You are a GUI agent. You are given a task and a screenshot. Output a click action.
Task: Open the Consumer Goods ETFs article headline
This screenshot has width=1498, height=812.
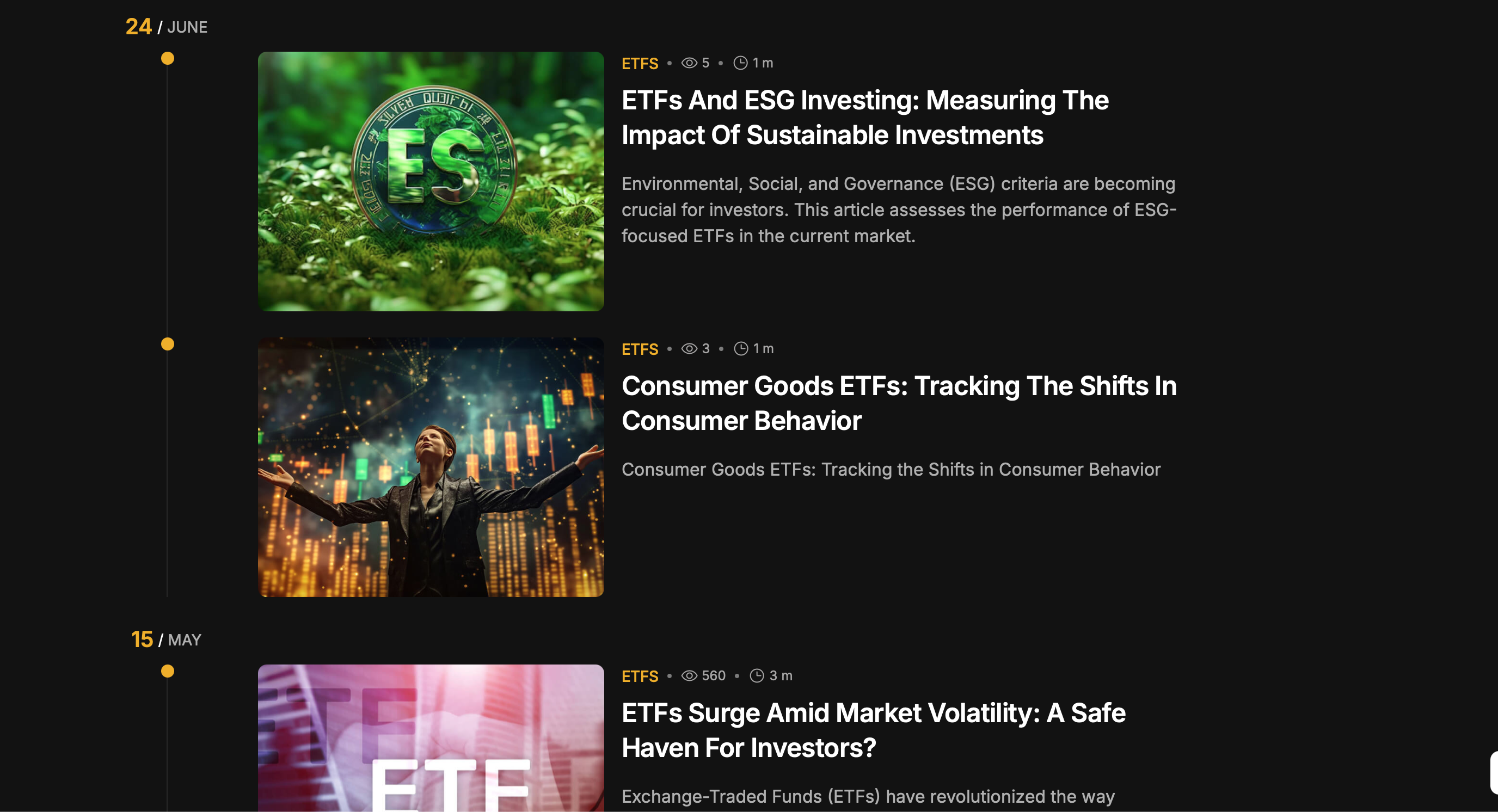pyautogui.click(x=899, y=403)
